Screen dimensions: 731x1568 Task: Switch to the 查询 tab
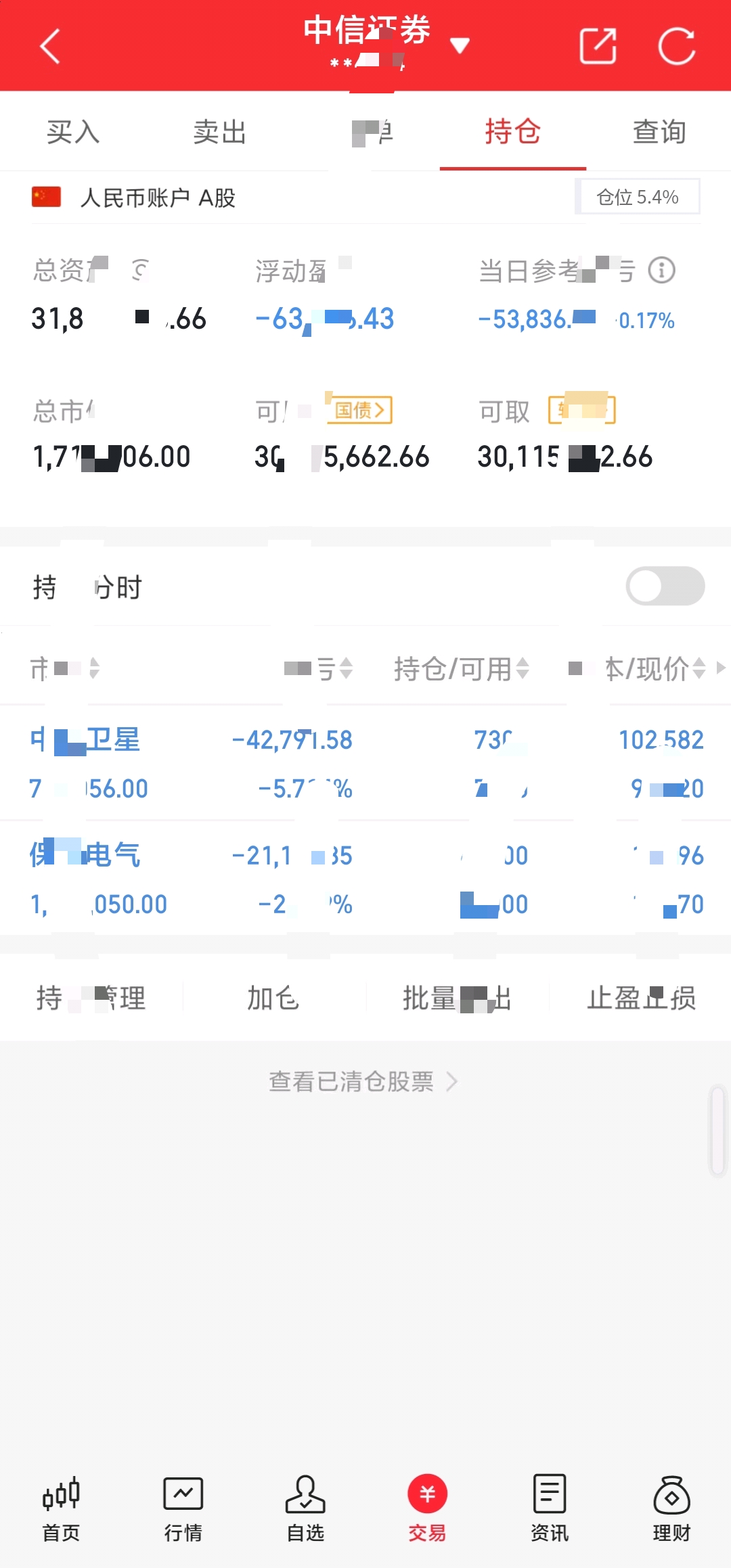[x=658, y=132]
